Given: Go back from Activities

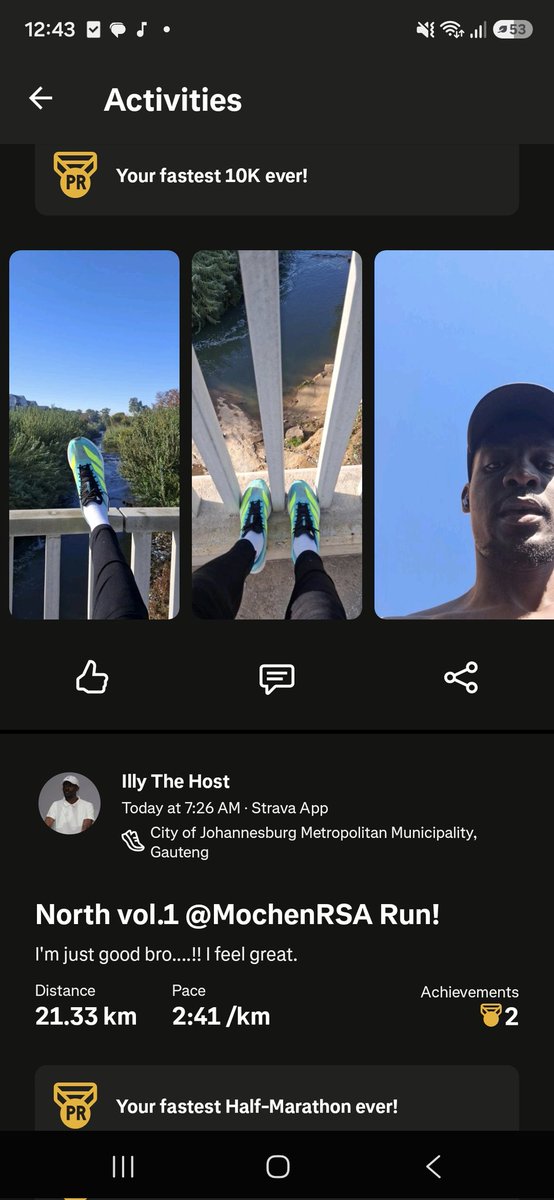Looking at the screenshot, I should click(x=40, y=98).
